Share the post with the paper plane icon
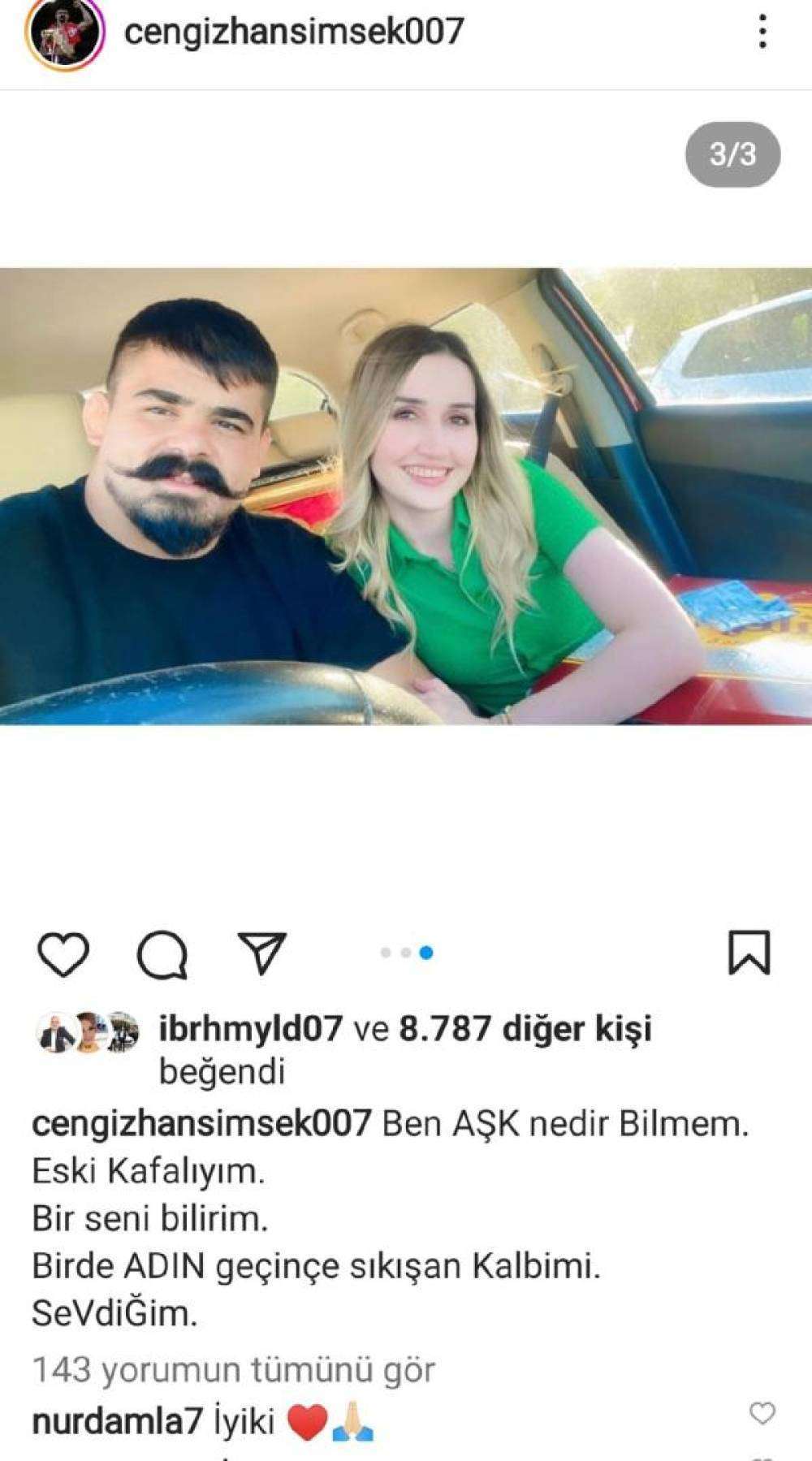The width and height of the screenshot is (812, 1461). point(261,953)
